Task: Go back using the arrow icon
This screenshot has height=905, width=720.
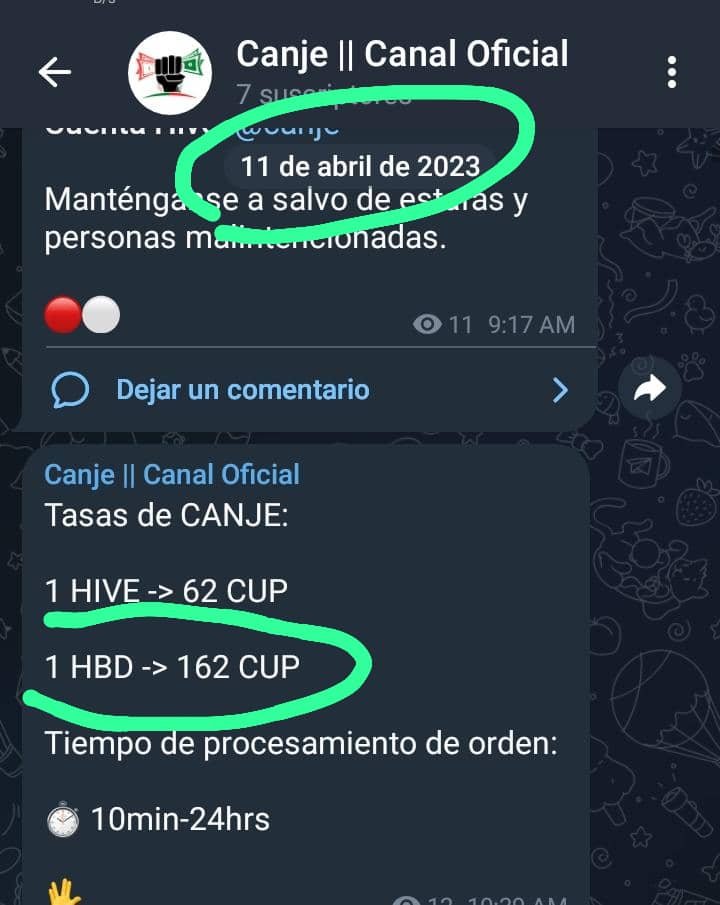Action: pyautogui.click(x=54, y=72)
